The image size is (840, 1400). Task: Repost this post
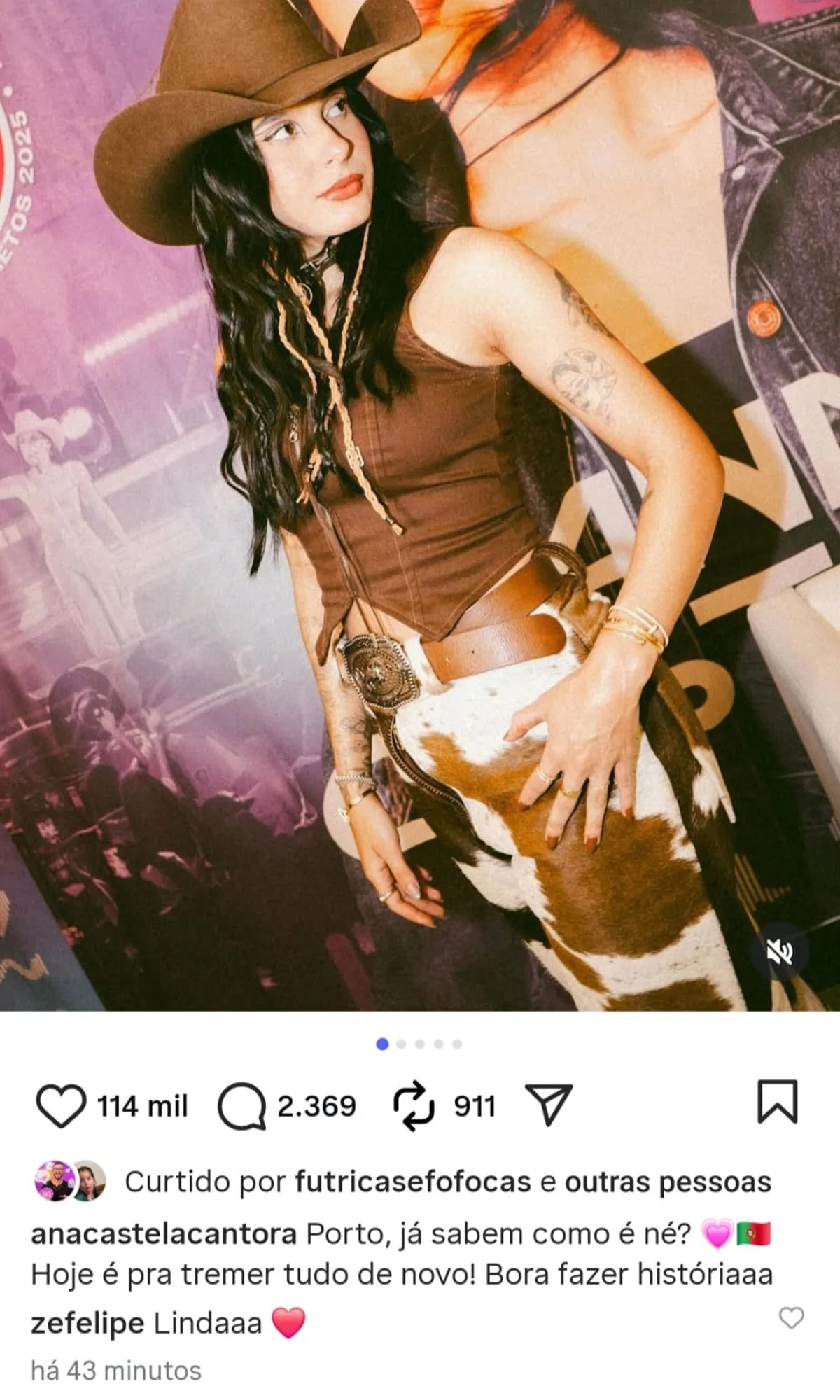point(414,1105)
